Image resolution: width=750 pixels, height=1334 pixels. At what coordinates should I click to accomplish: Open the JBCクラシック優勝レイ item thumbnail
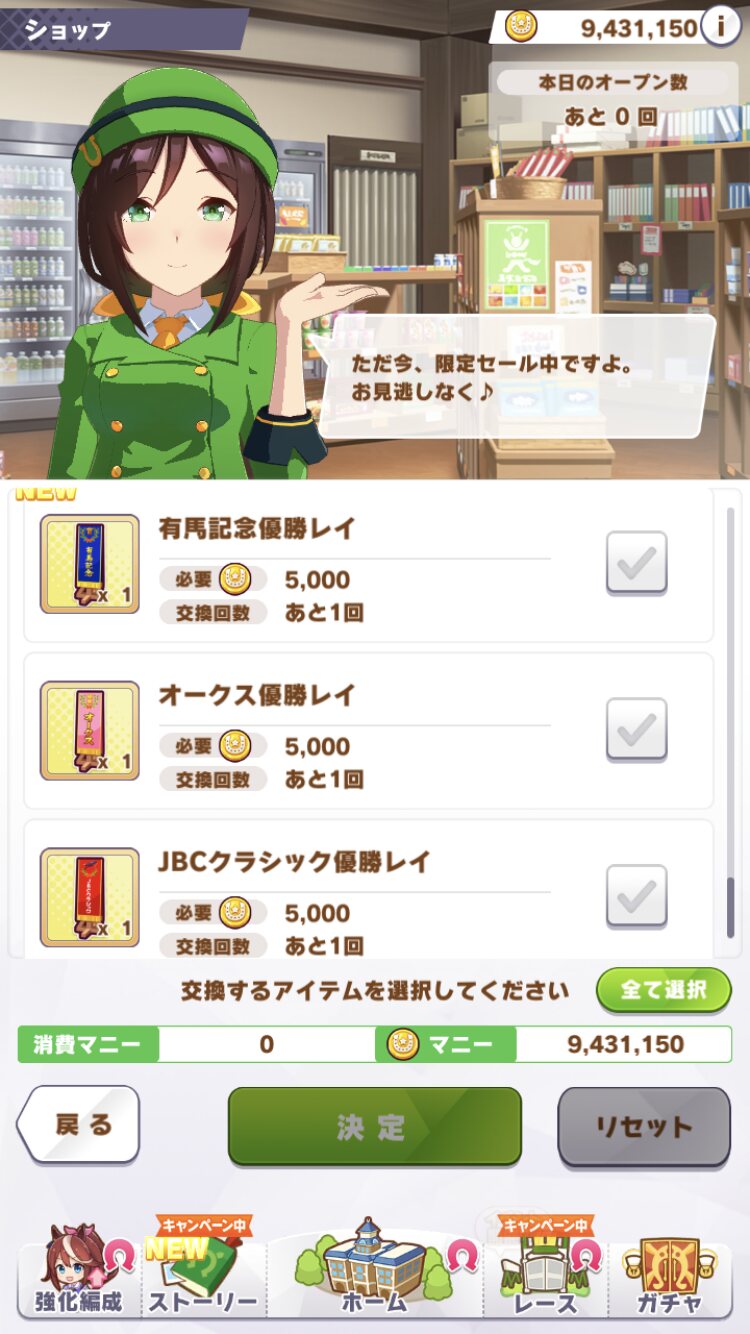(x=89, y=898)
